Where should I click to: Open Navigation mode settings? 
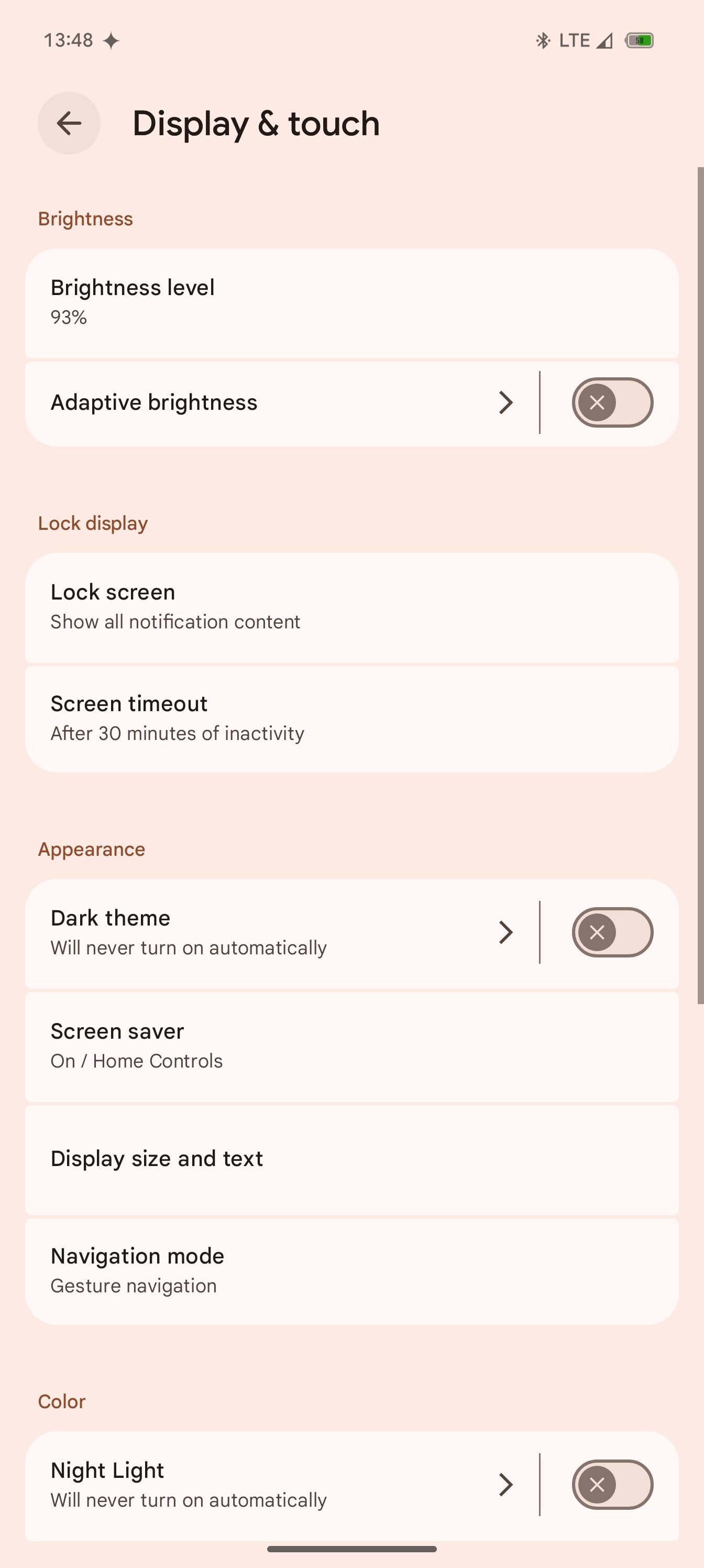(351, 1271)
